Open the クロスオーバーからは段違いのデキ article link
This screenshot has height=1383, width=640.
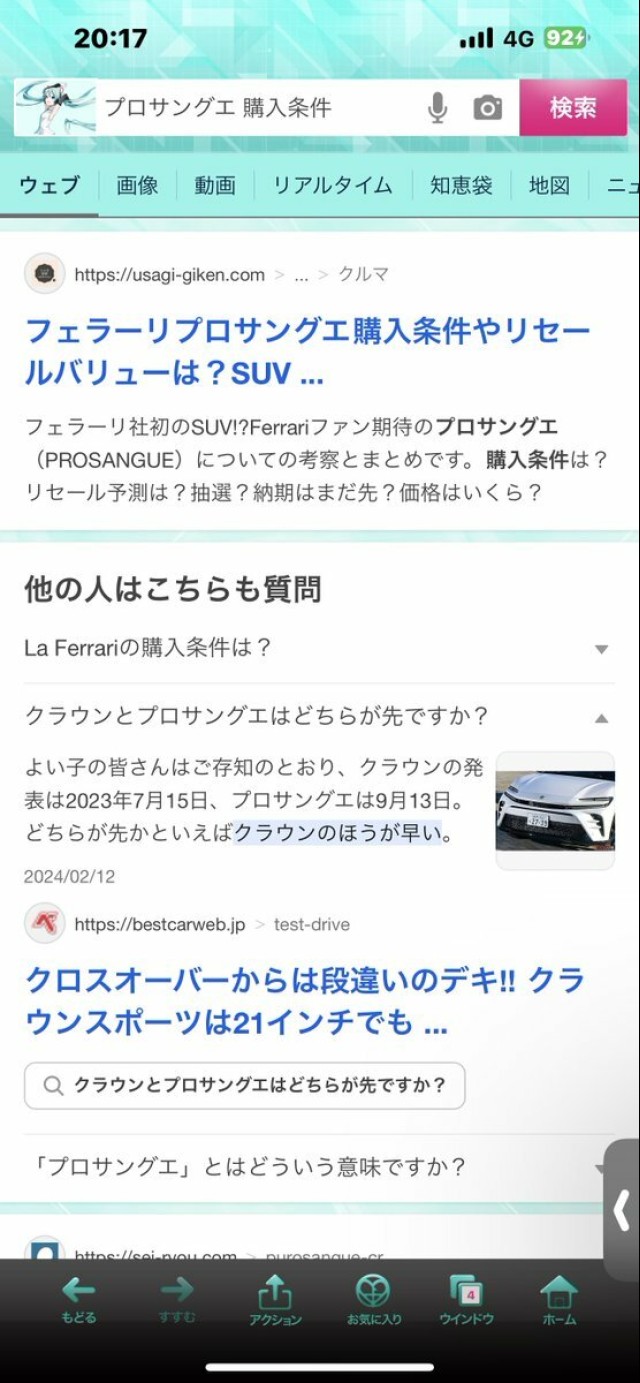click(304, 1001)
